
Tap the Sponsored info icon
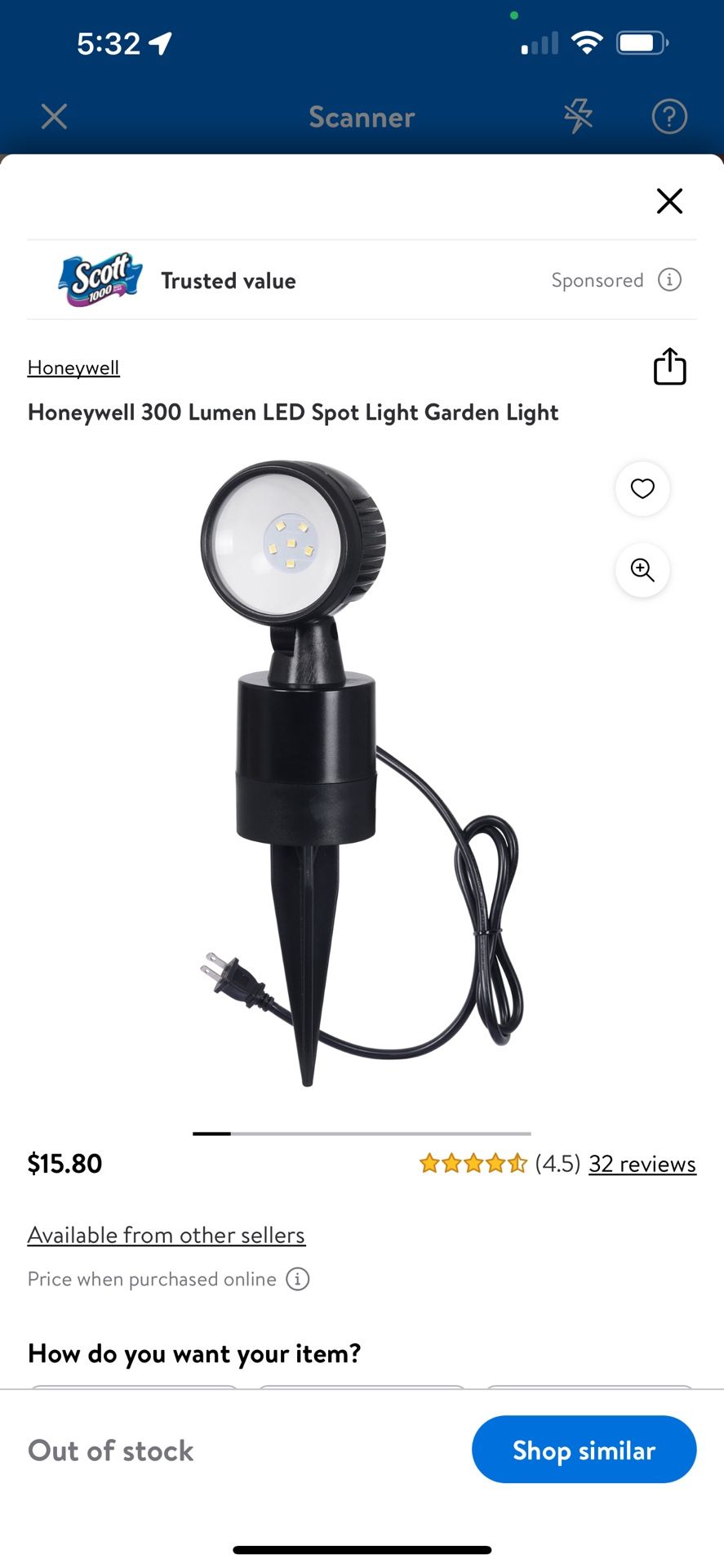click(670, 280)
